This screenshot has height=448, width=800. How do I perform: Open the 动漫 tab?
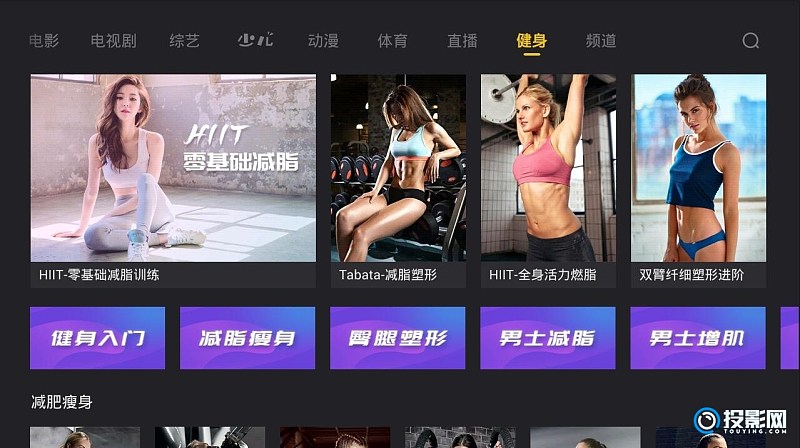coord(323,41)
